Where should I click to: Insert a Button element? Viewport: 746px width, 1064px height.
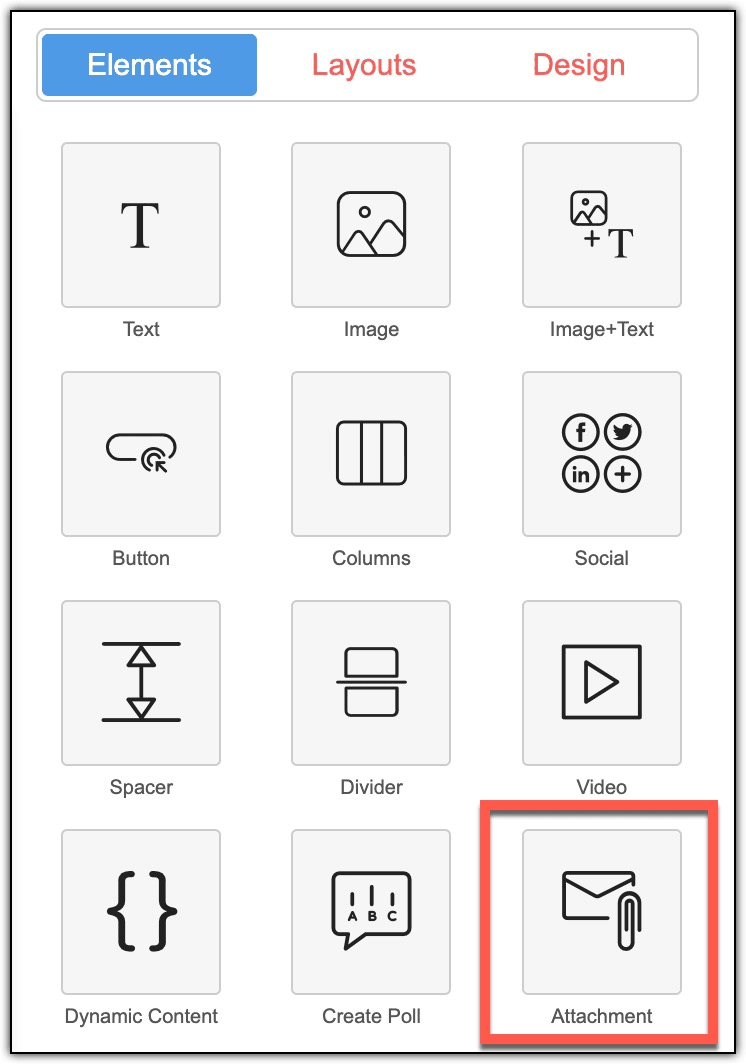pyautogui.click(x=141, y=454)
